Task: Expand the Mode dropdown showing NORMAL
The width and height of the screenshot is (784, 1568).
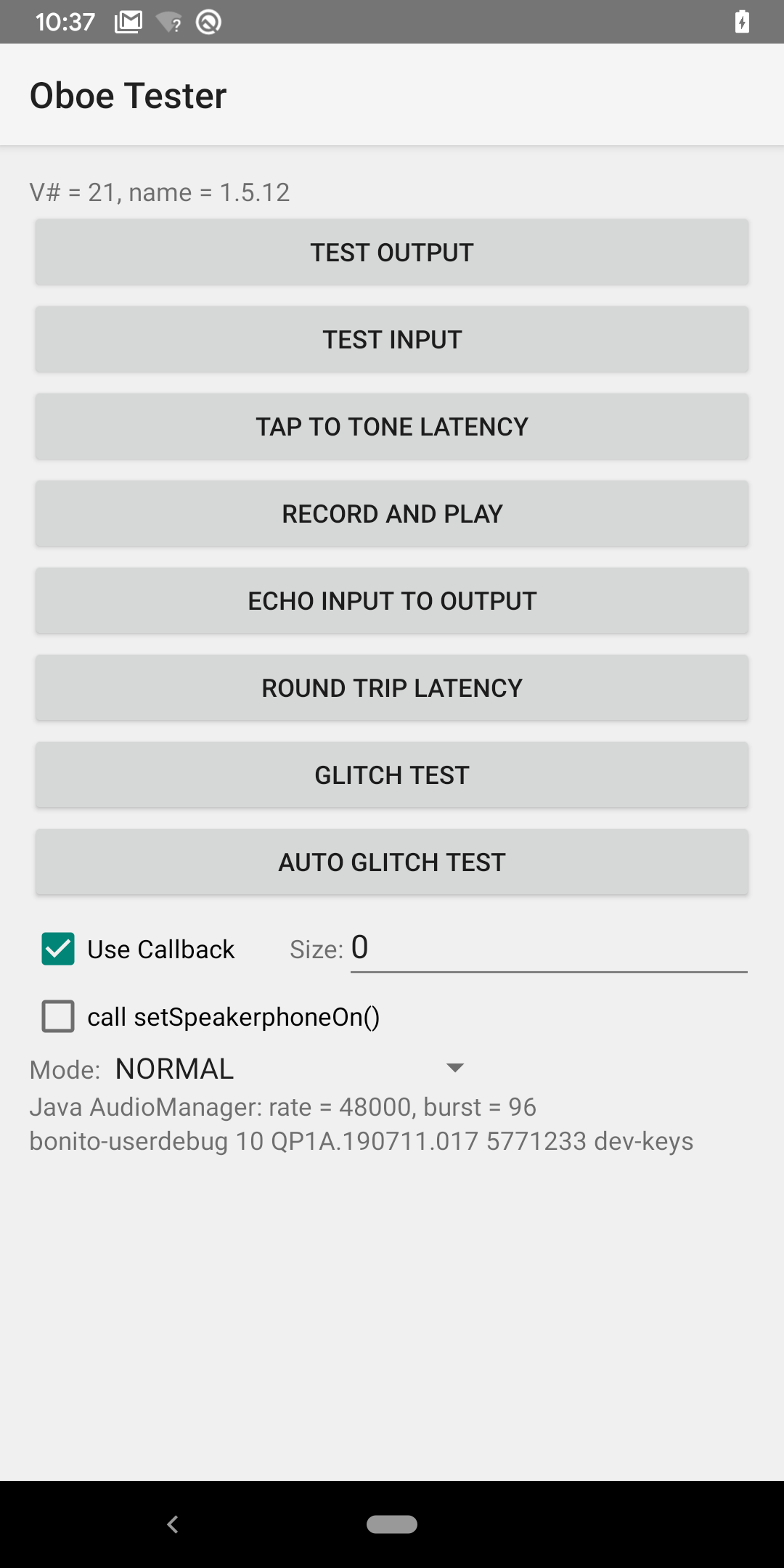Action: point(290,1069)
